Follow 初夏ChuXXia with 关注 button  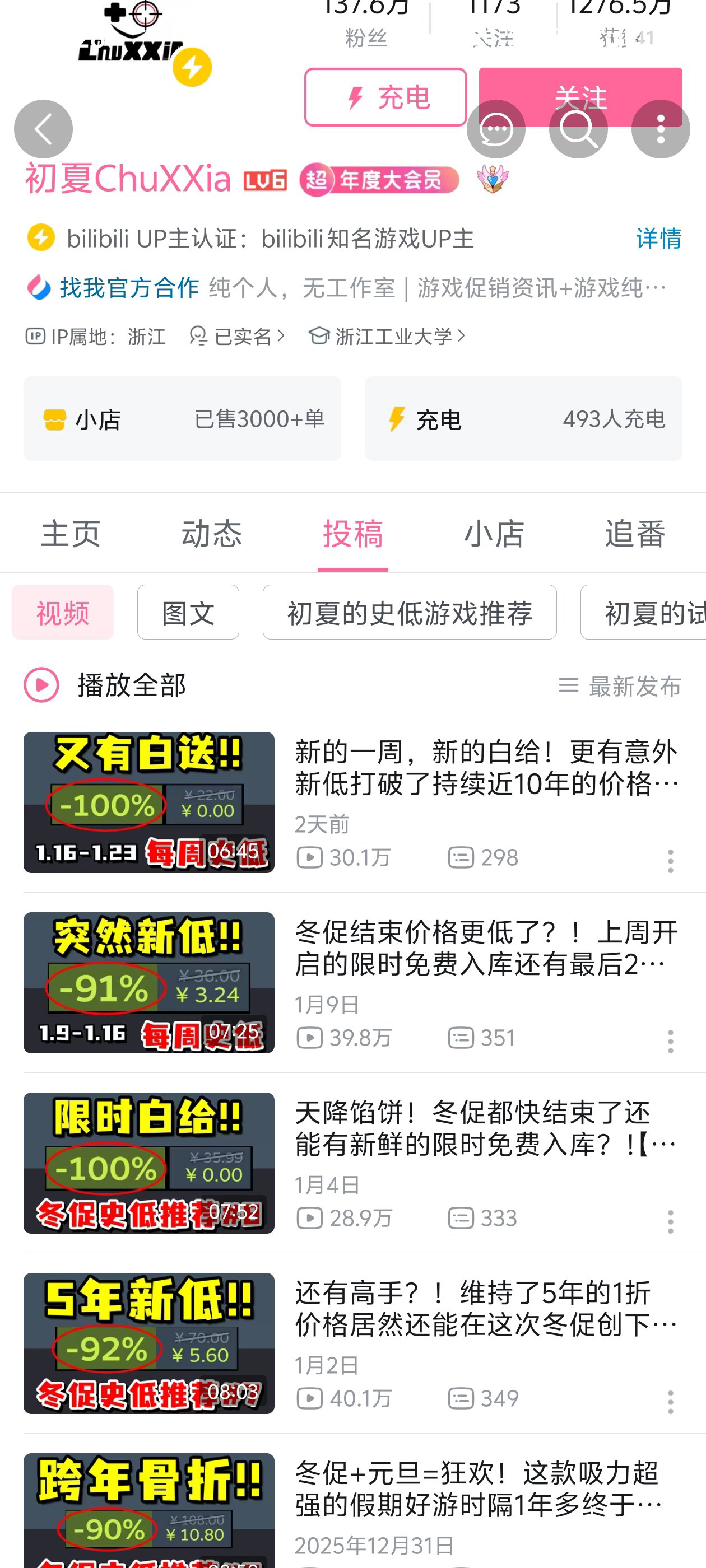click(x=580, y=84)
